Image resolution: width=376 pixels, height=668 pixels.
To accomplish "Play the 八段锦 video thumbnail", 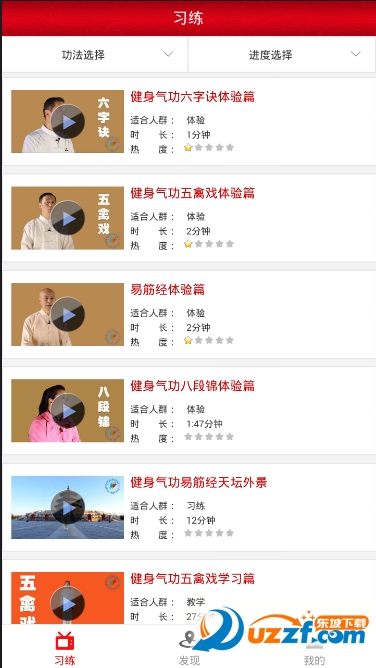I will (x=68, y=410).
